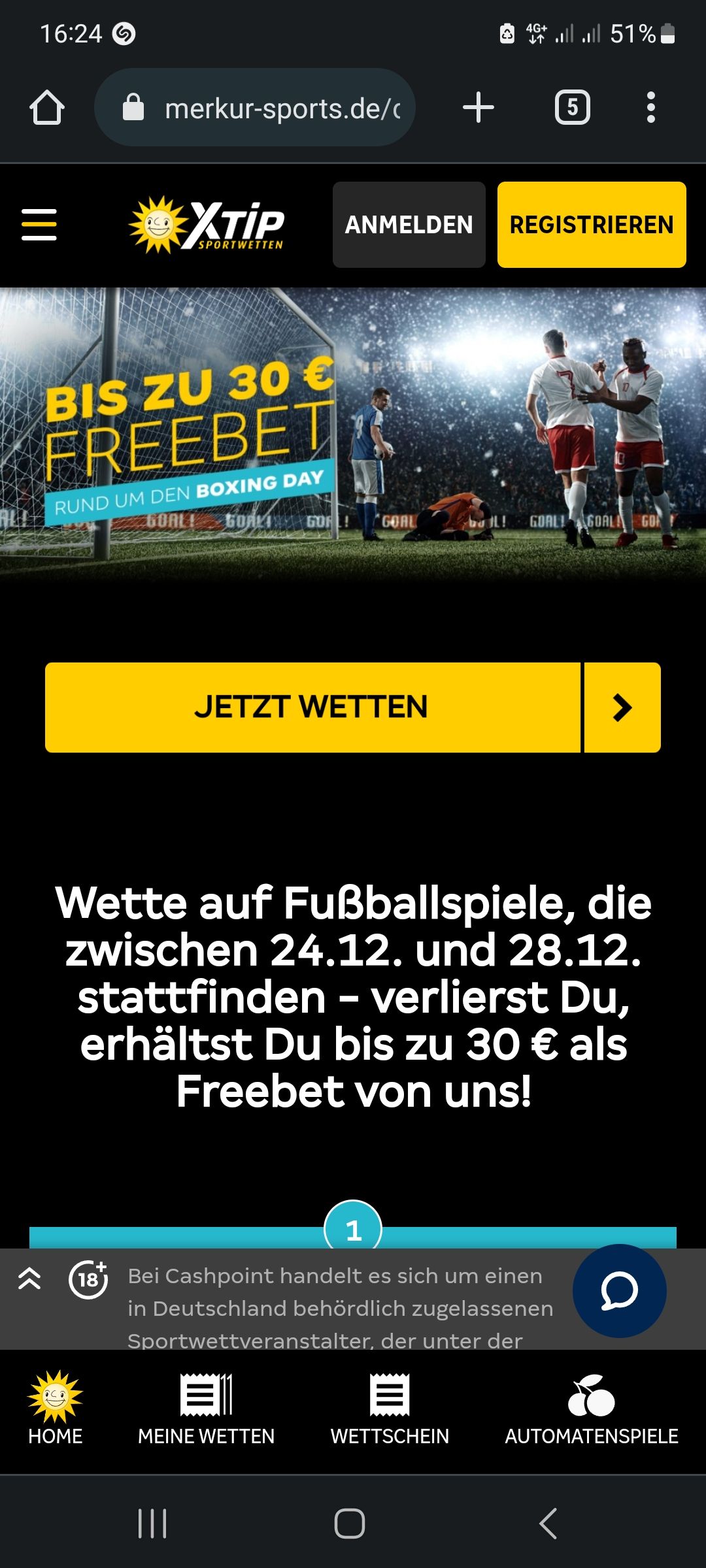
Task: Tap the REGISTRIEREN button
Action: point(591,225)
